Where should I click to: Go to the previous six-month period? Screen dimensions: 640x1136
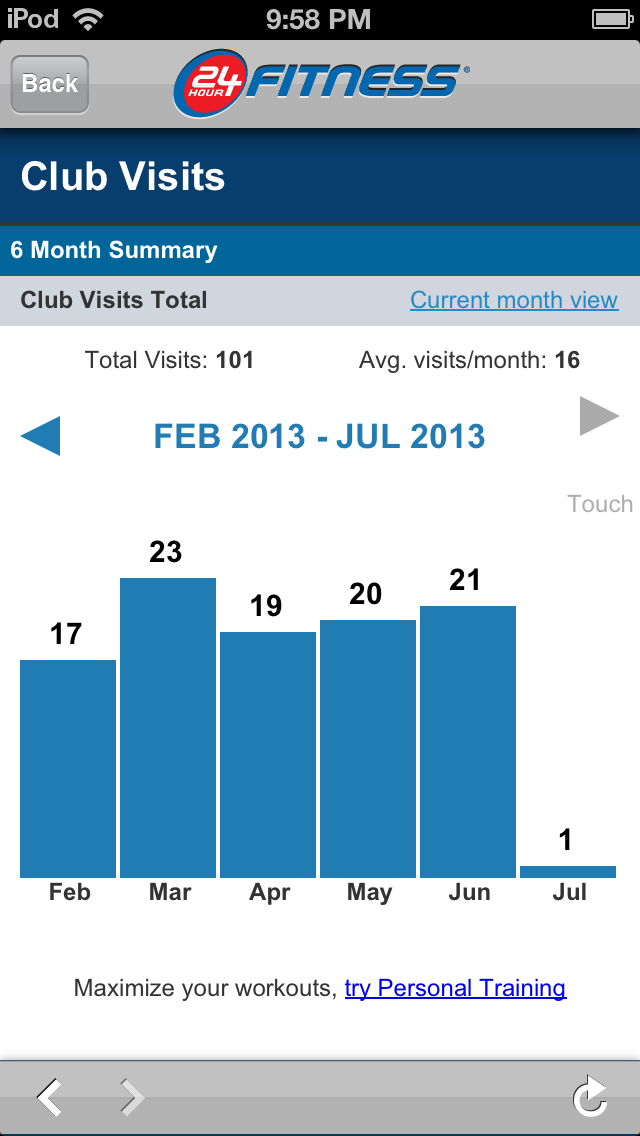[40, 436]
